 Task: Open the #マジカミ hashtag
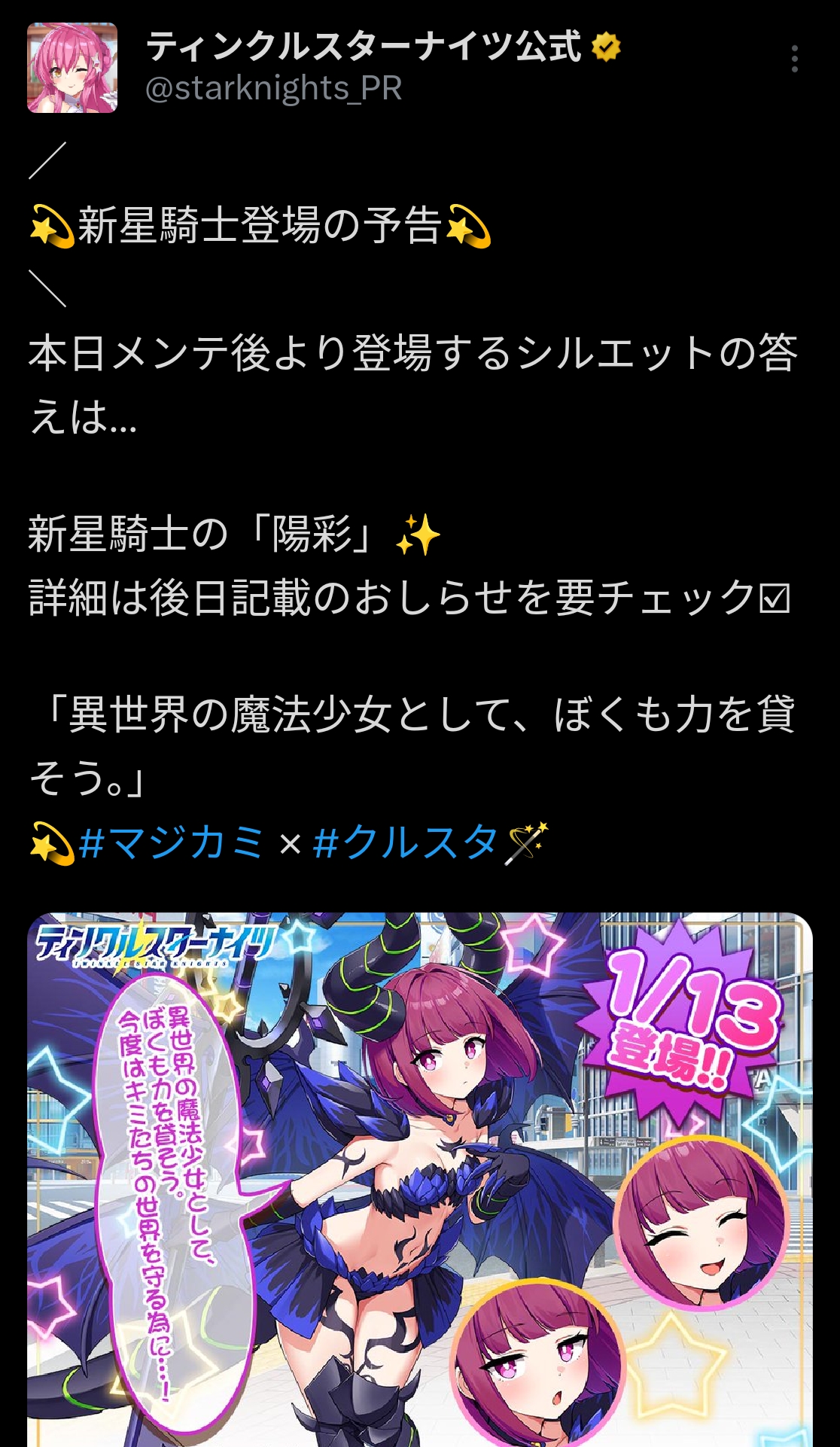[172, 842]
